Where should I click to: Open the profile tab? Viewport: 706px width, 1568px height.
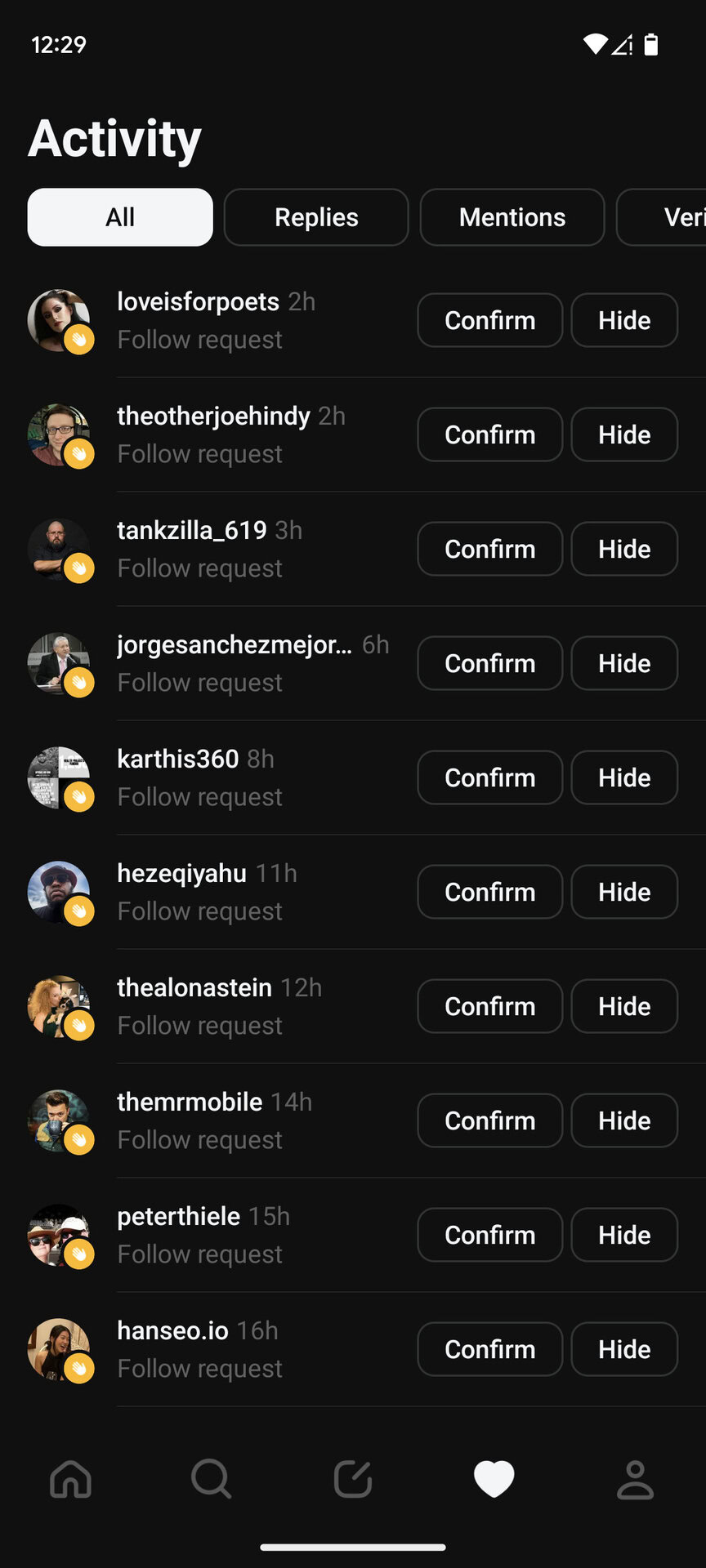tap(635, 1479)
